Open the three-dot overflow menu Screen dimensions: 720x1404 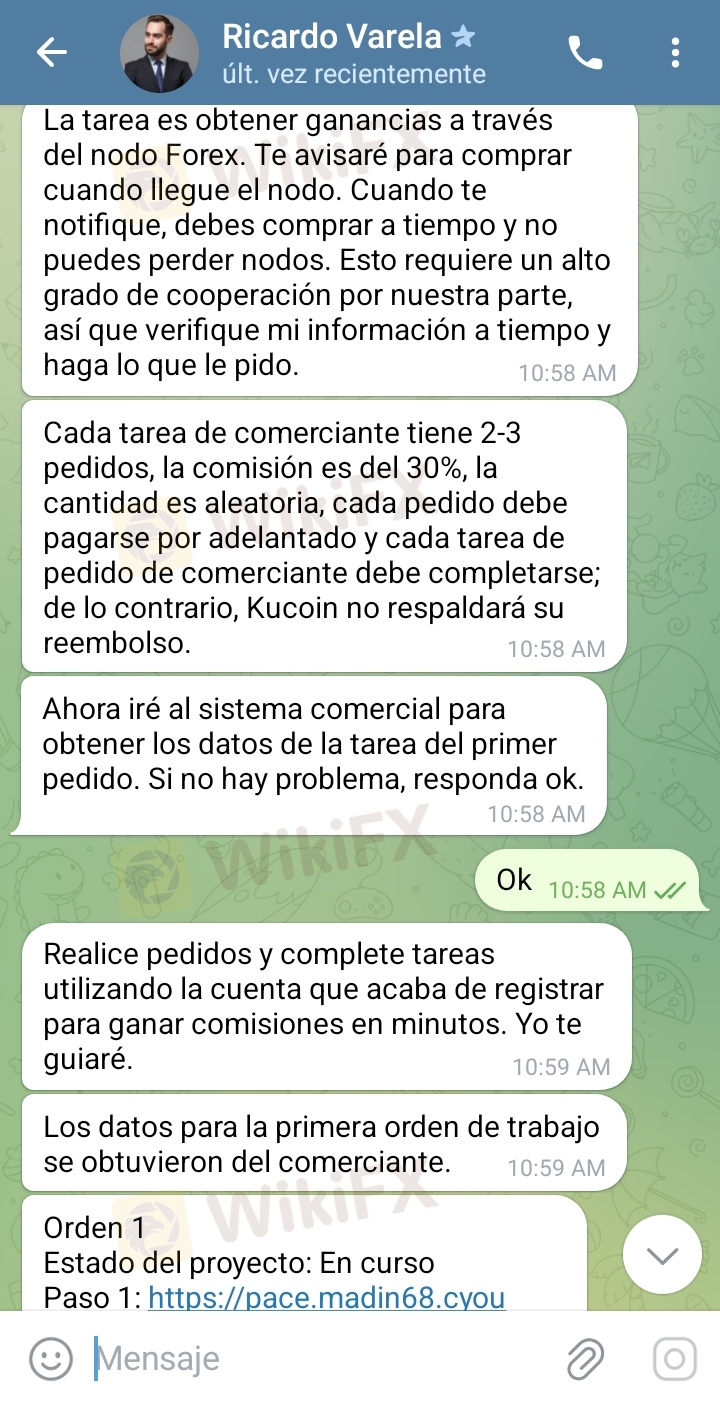676,53
